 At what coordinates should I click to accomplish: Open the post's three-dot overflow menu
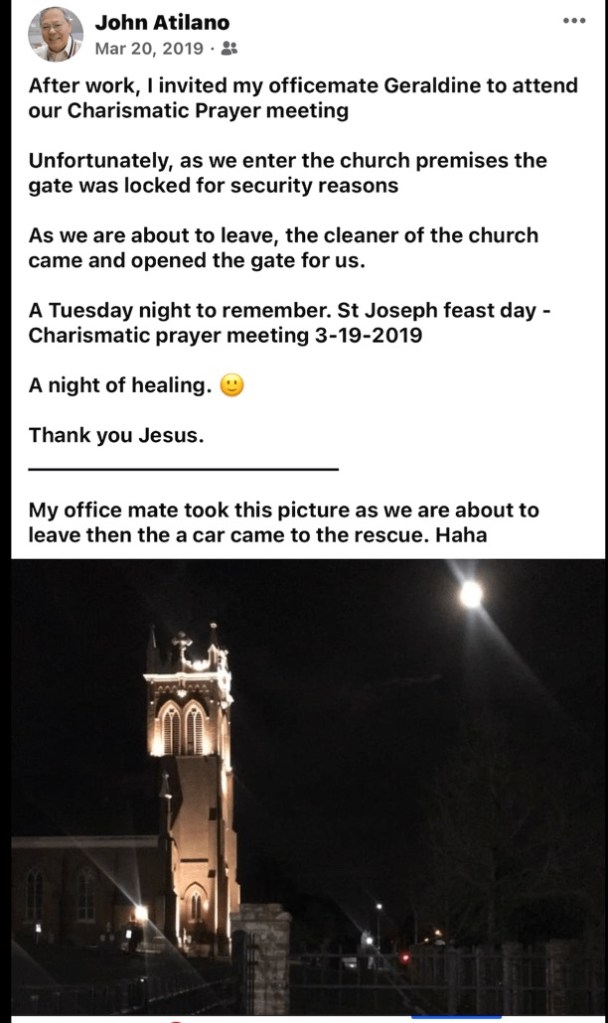(573, 21)
